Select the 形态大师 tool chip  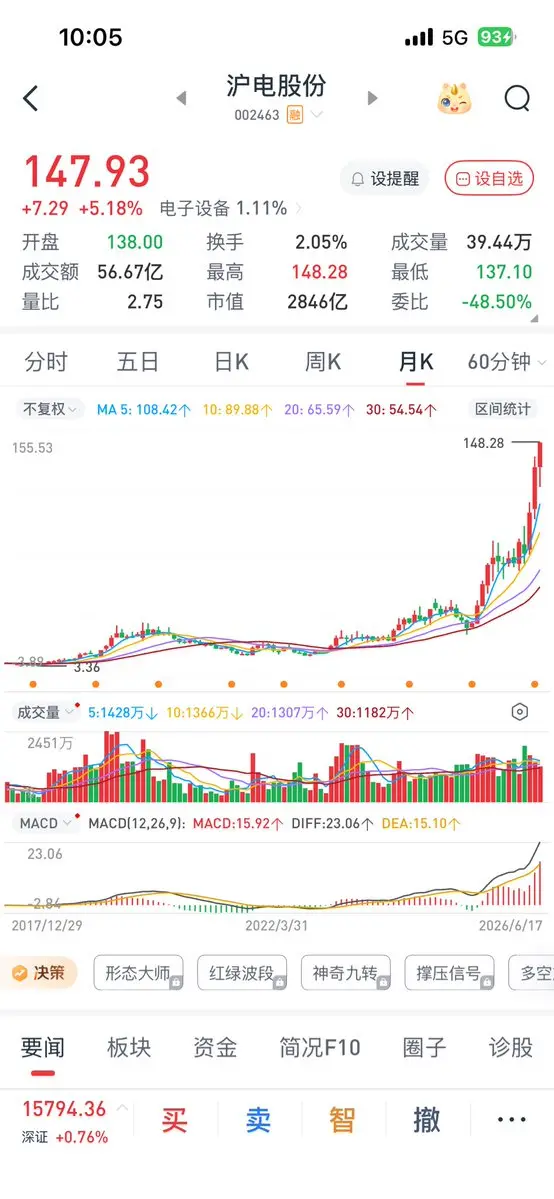(x=138, y=973)
